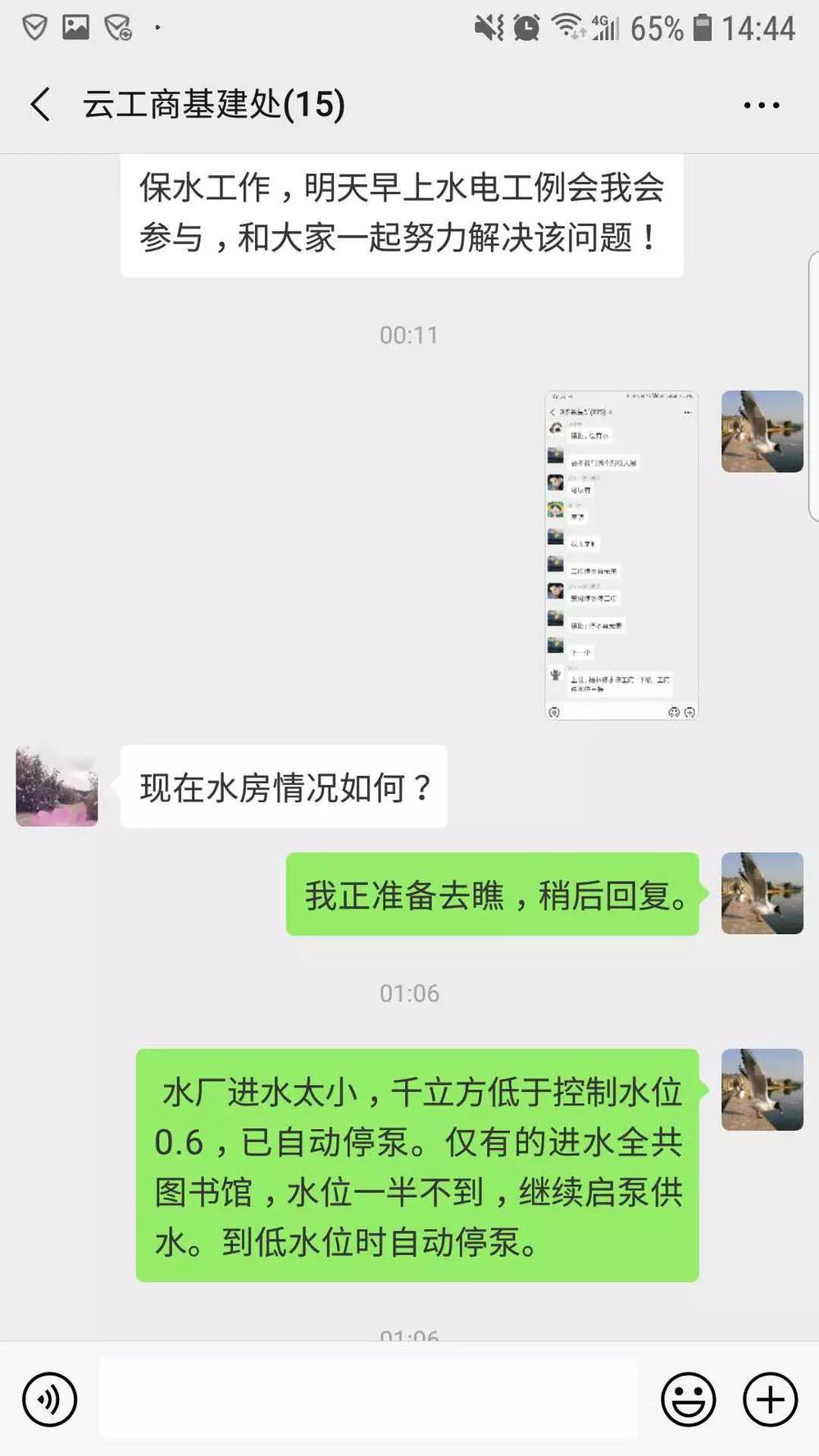Open the shared screenshot image message
The height and width of the screenshot is (1456, 819).
[x=621, y=556]
